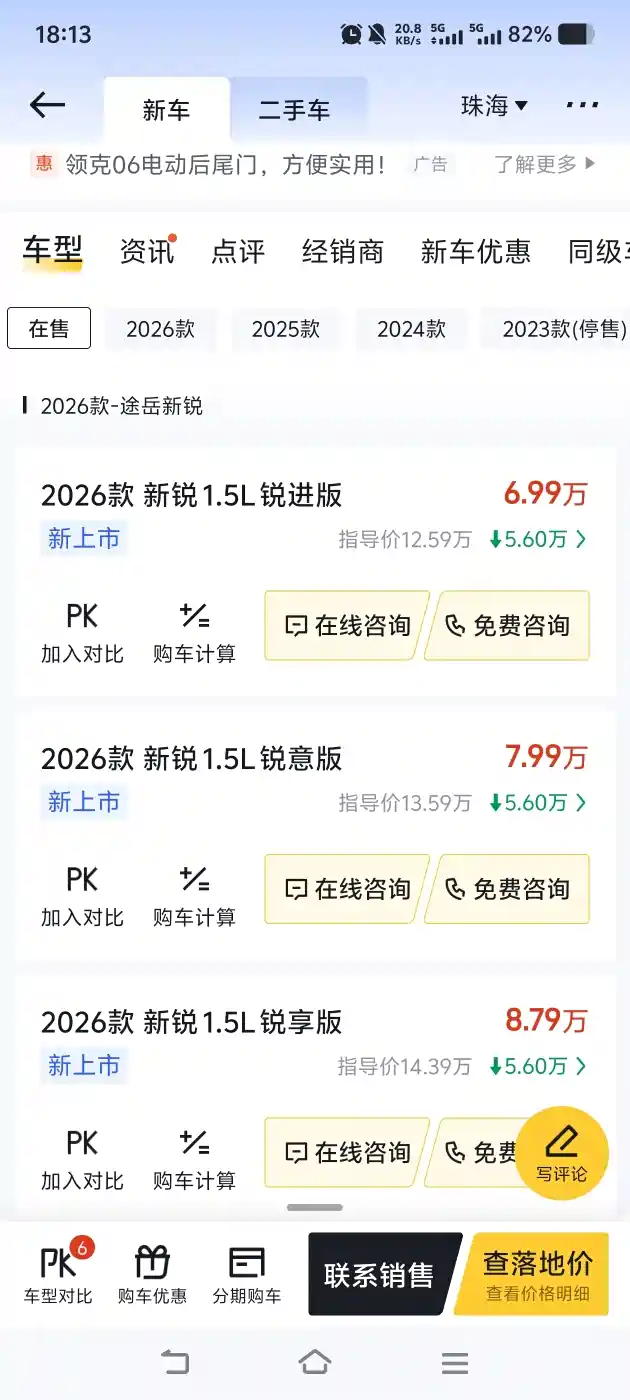Switch to the 资讯 tab
This screenshot has height=1400, width=630.
point(147,251)
